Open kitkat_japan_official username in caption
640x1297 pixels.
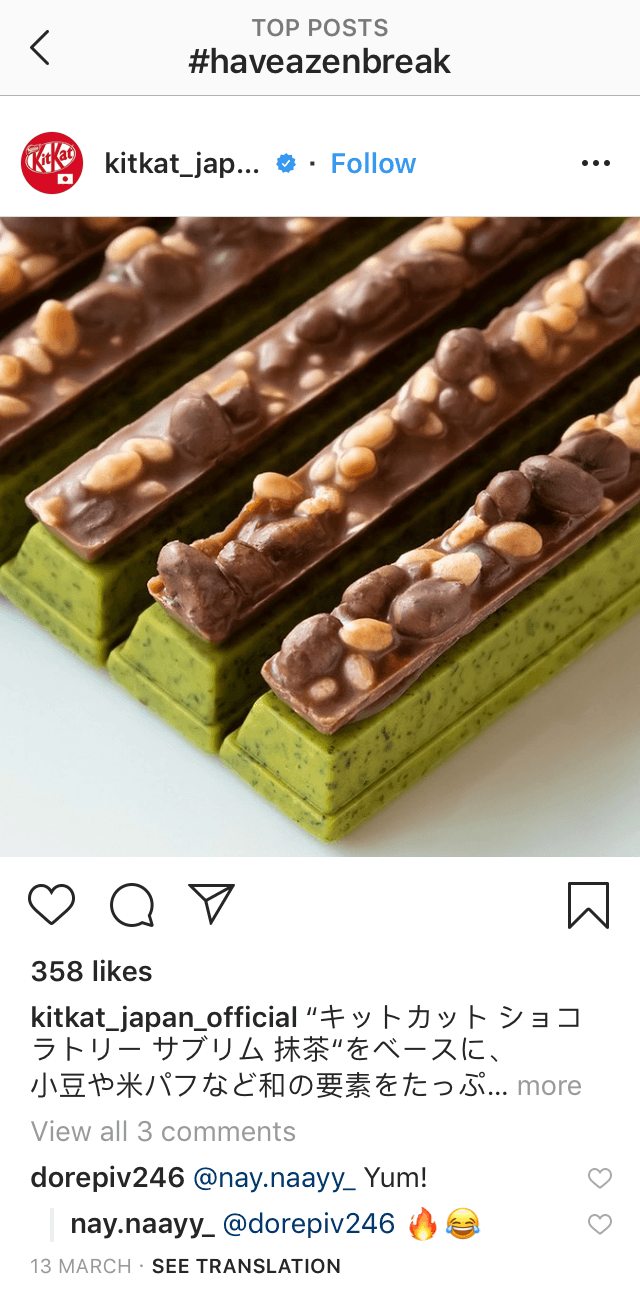[164, 1018]
